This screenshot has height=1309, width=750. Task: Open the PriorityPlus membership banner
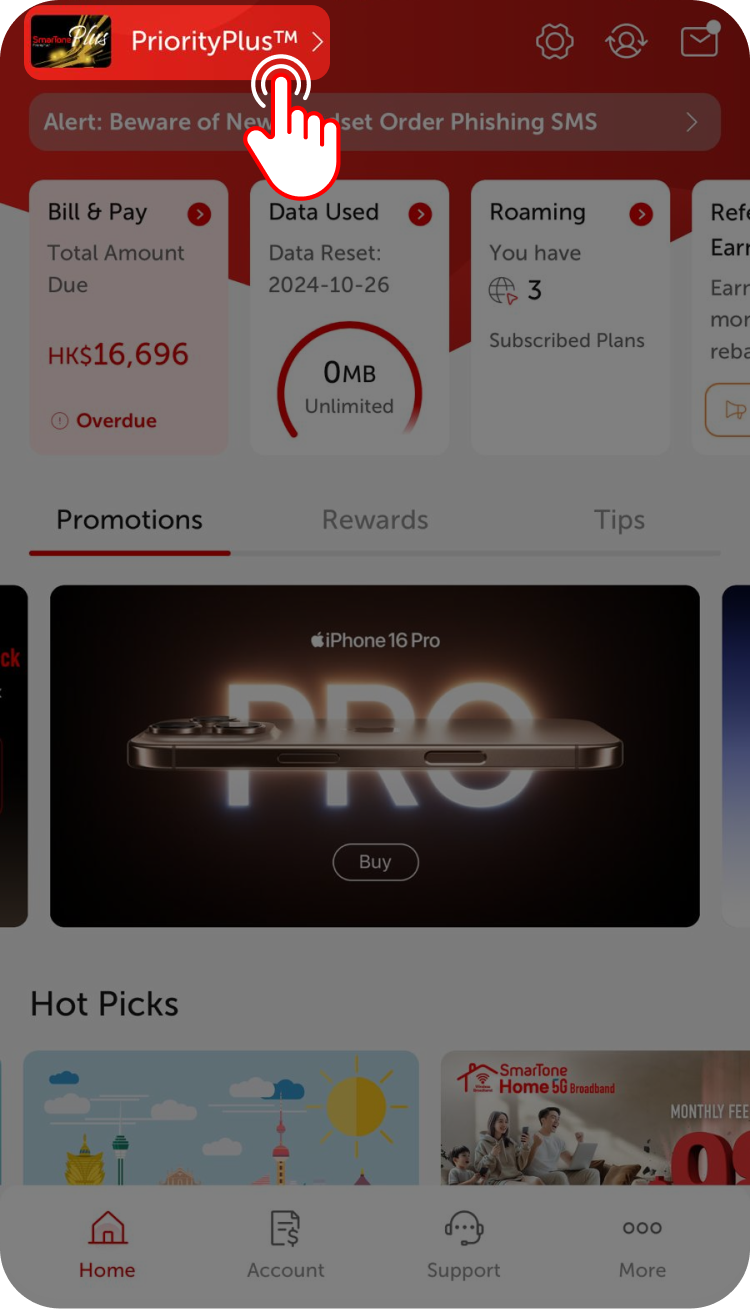176,42
